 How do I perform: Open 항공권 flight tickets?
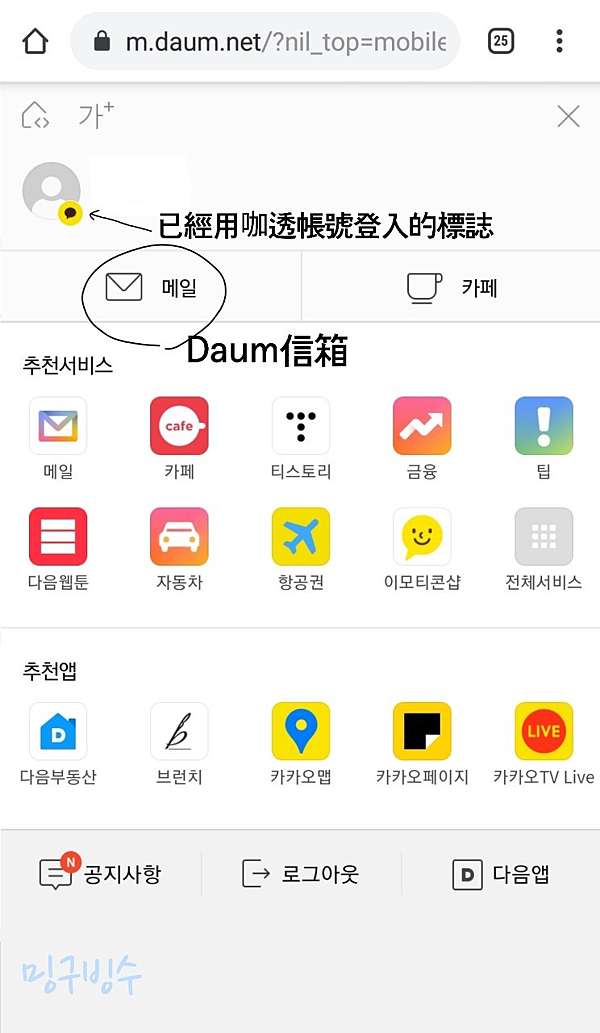pos(301,549)
